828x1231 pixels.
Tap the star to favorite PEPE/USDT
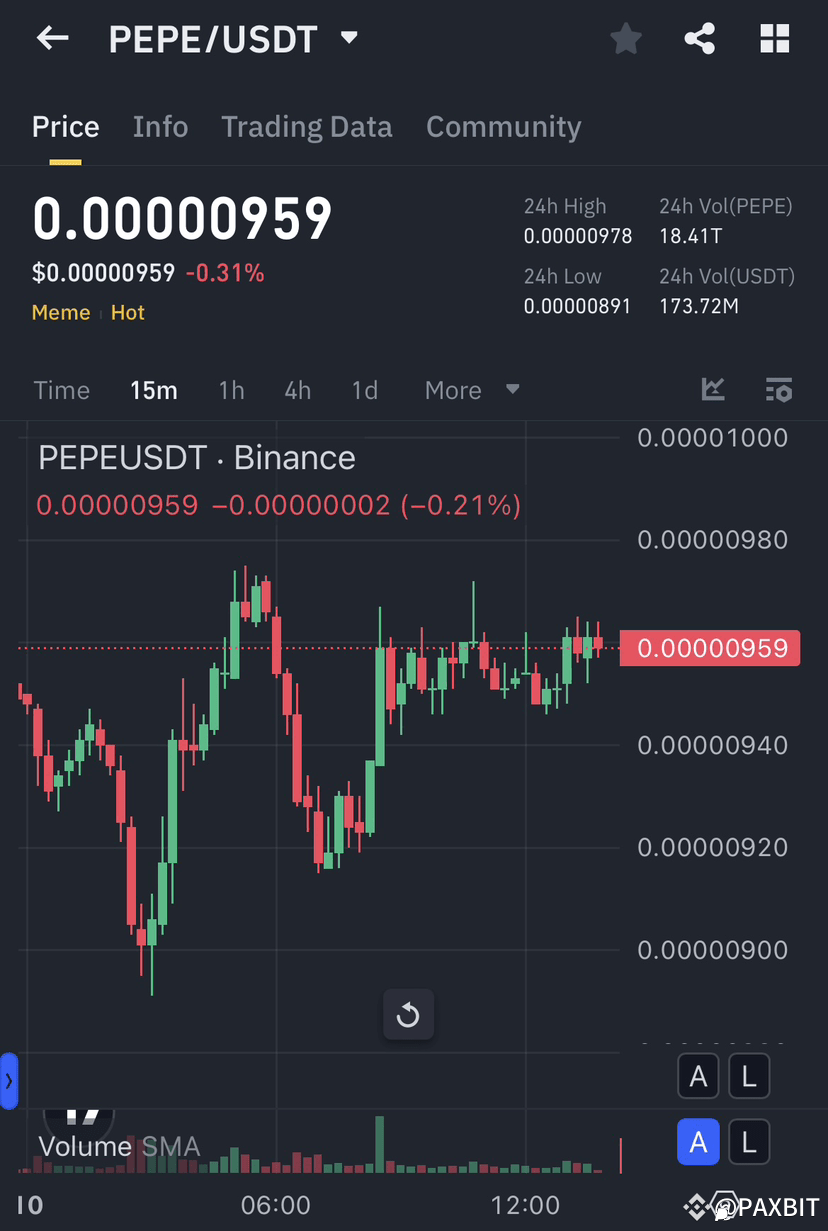[x=626, y=38]
